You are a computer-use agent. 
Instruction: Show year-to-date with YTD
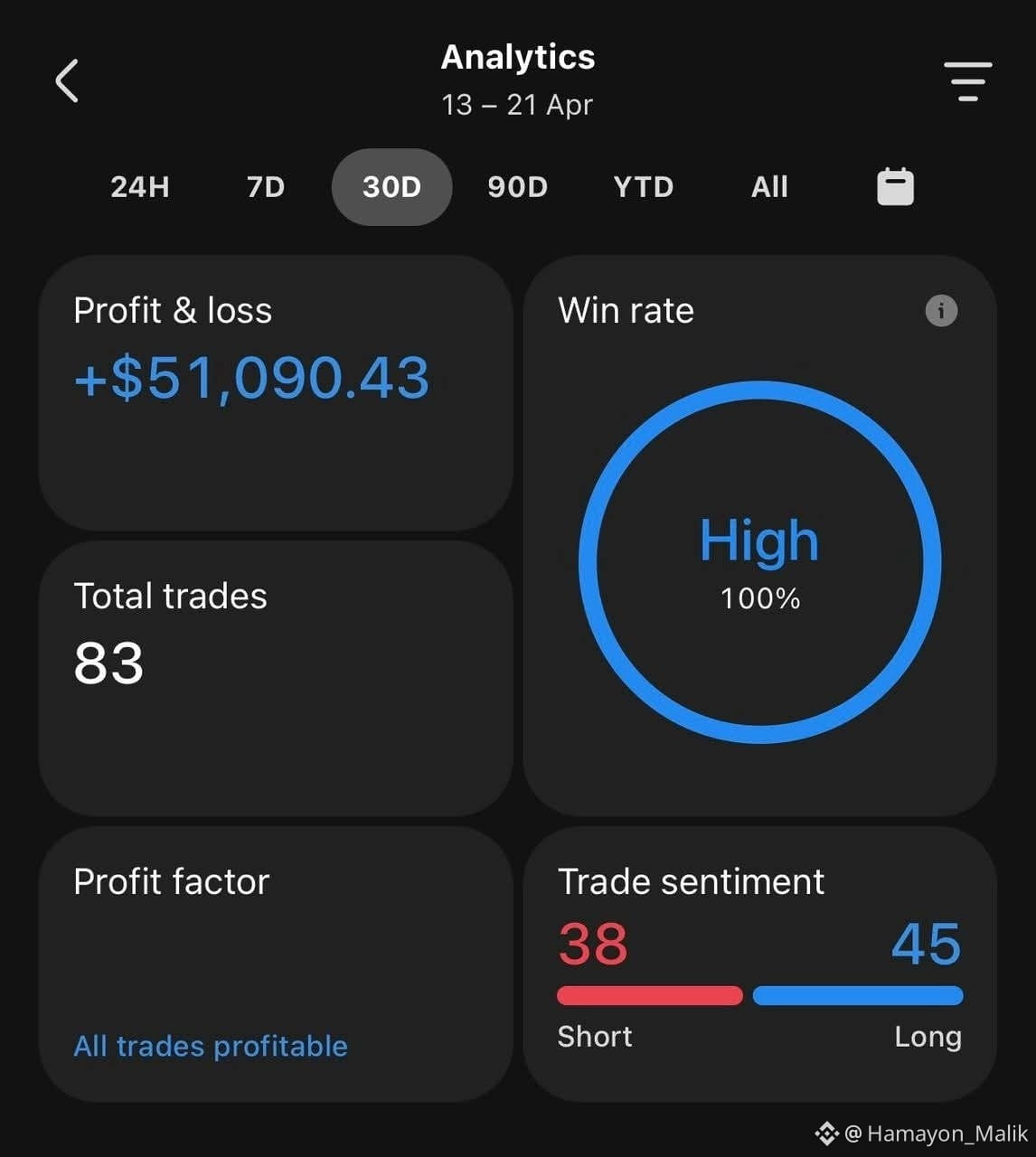pyautogui.click(x=644, y=187)
